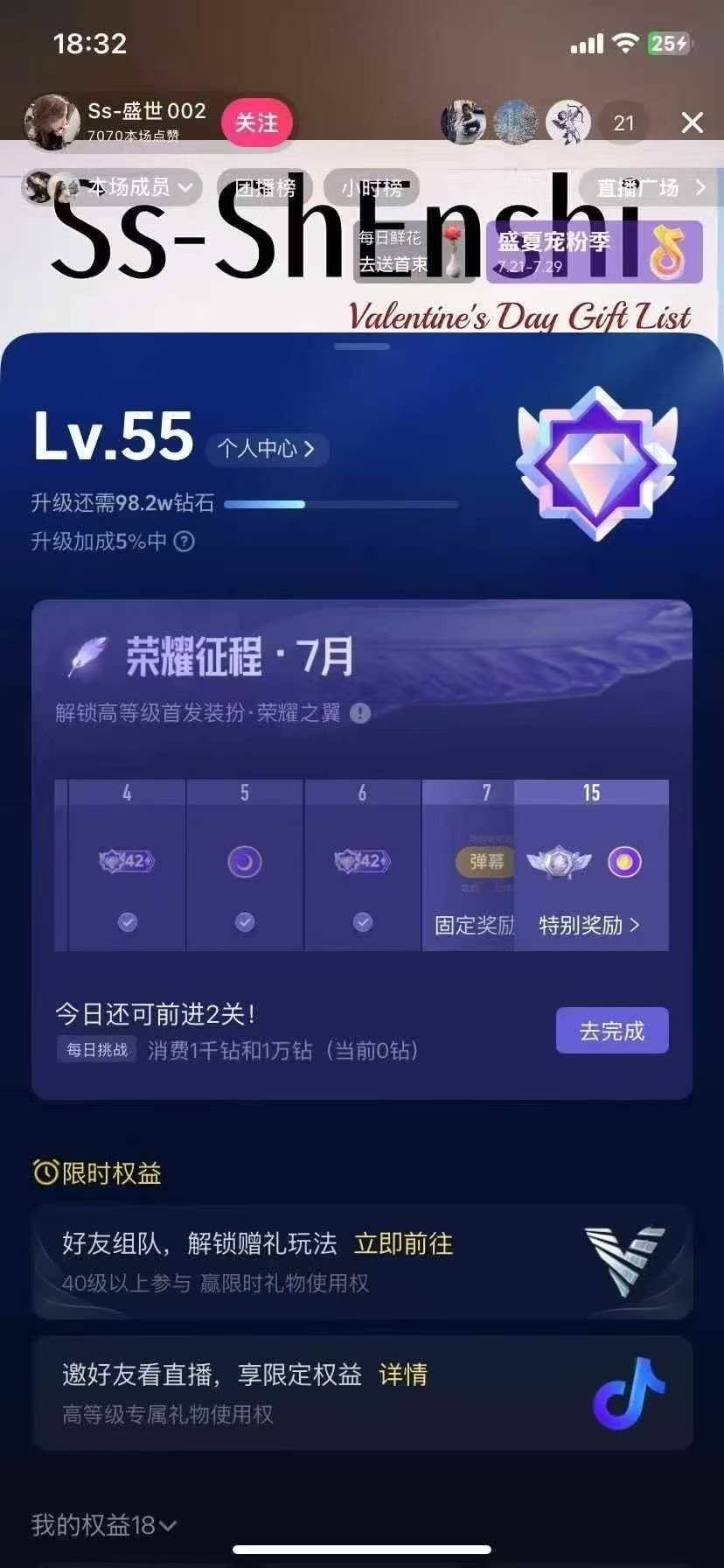Expand 我的权益18
The image size is (724, 1568).
tap(104, 1525)
